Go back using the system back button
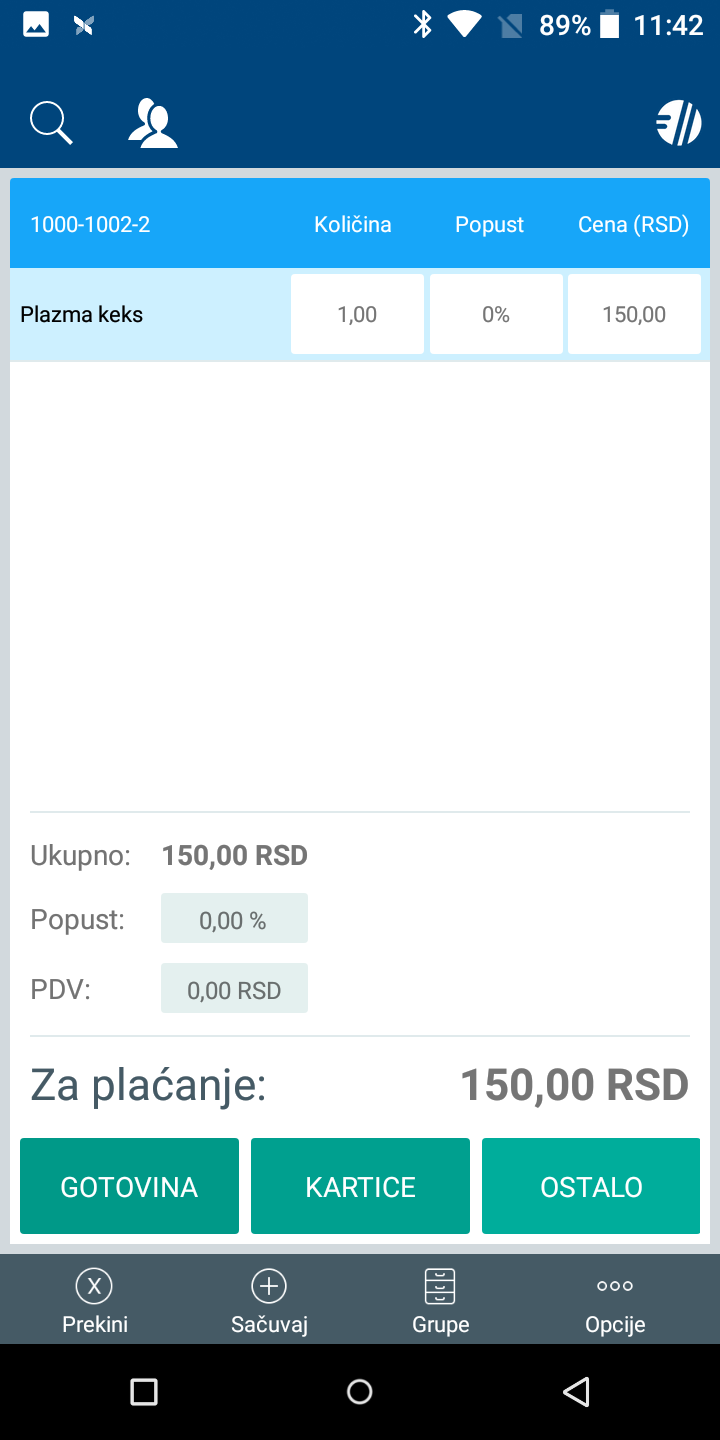 click(576, 1391)
